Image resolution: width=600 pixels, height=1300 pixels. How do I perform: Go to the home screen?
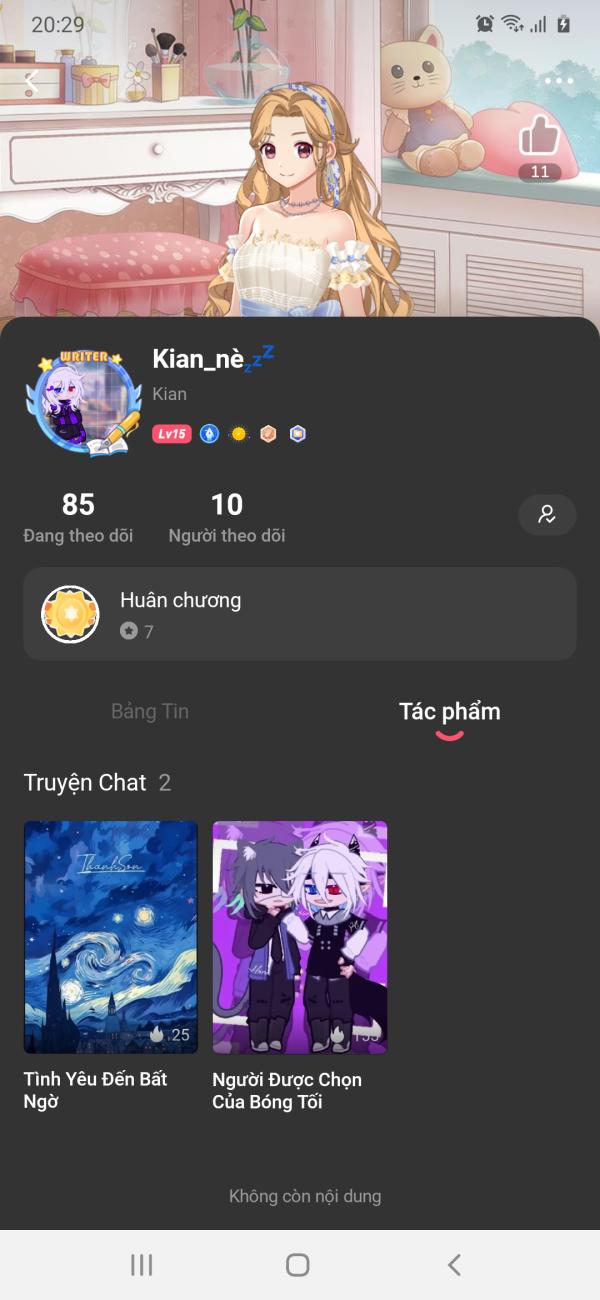tap(298, 1265)
